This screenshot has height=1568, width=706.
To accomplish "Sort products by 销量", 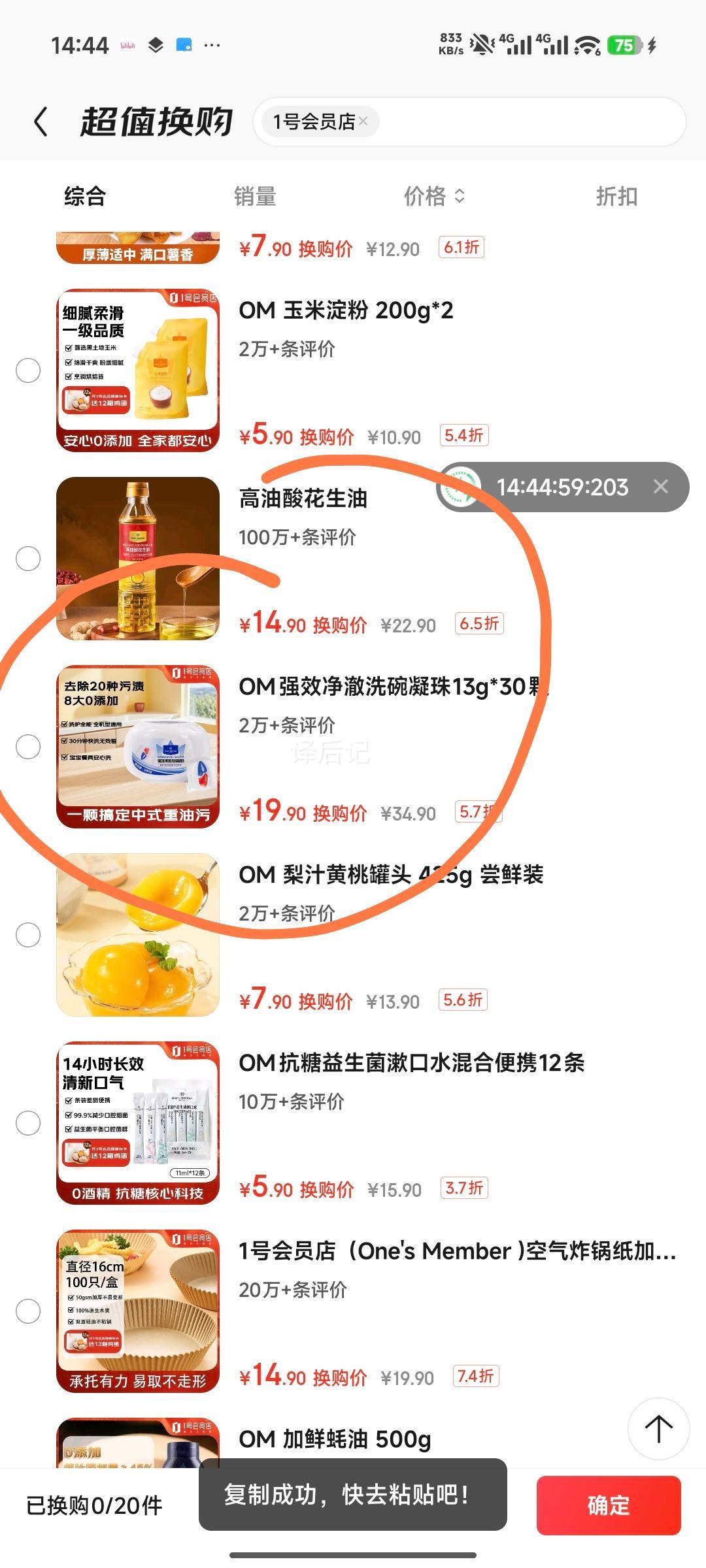I will 255,196.
